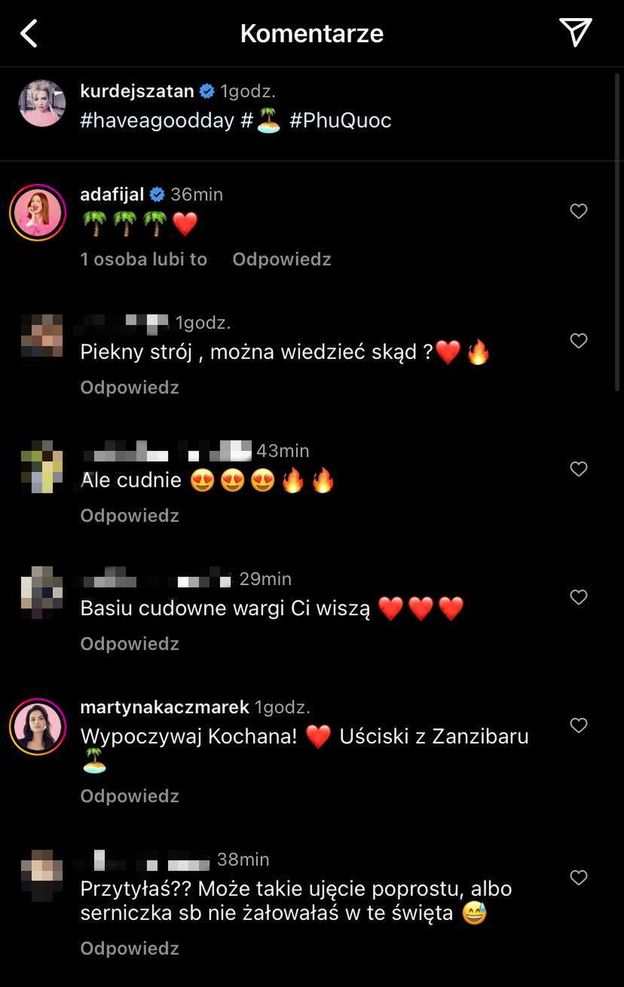Reply to the 'Ale cudnie' comment
Screen dimensions: 624x987
tap(129, 516)
